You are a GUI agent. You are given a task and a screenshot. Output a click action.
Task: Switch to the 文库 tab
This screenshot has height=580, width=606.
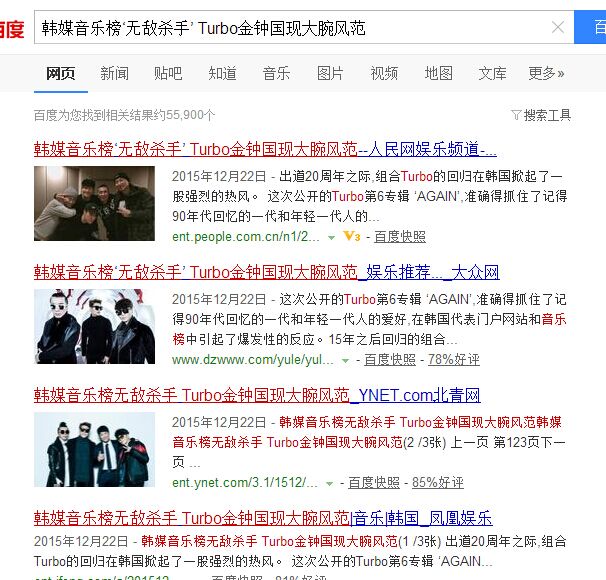point(492,73)
